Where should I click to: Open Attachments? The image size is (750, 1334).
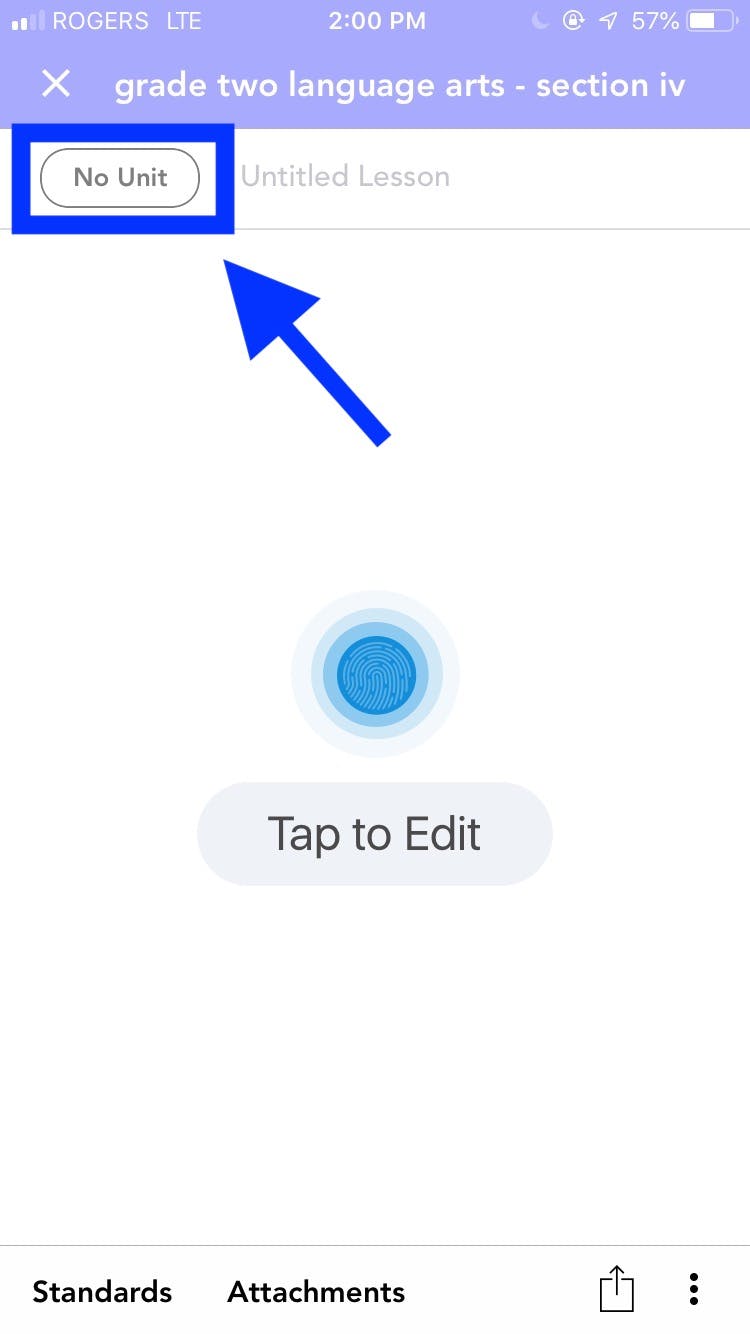(x=316, y=1291)
